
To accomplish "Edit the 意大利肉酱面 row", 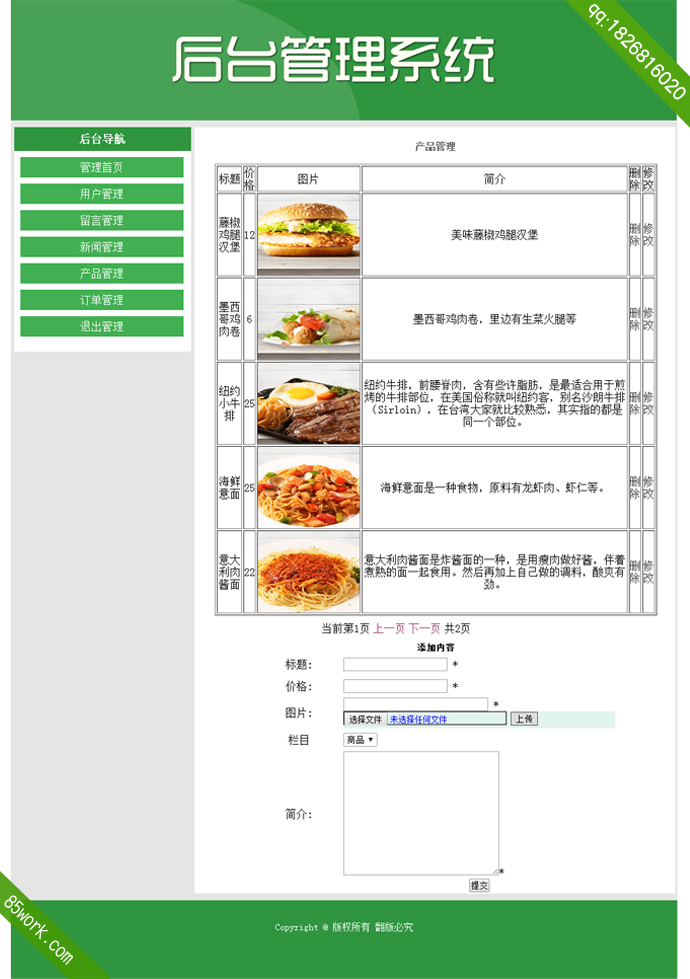I will (648, 572).
